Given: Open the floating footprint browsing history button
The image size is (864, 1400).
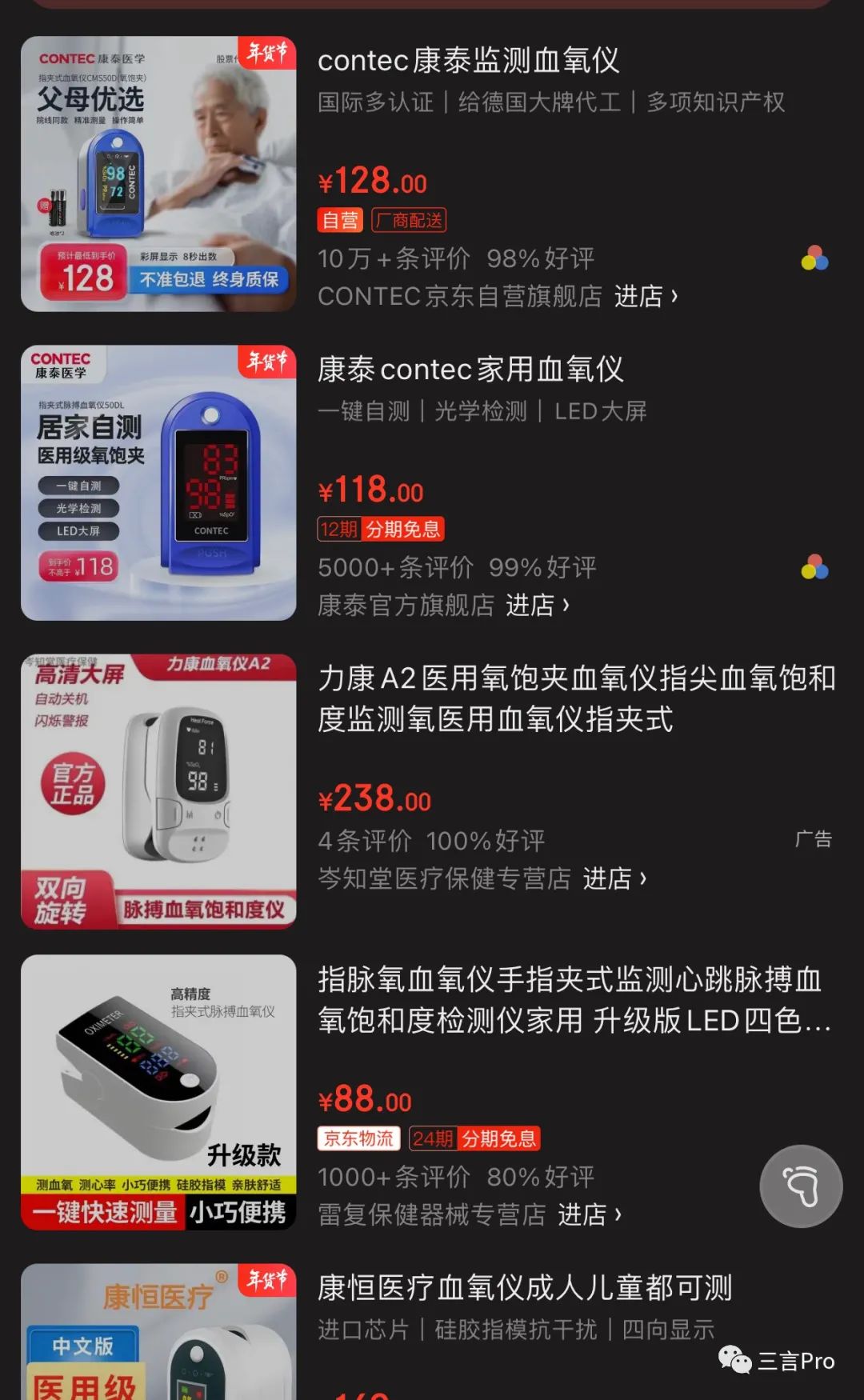Looking at the screenshot, I should point(801,1186).
